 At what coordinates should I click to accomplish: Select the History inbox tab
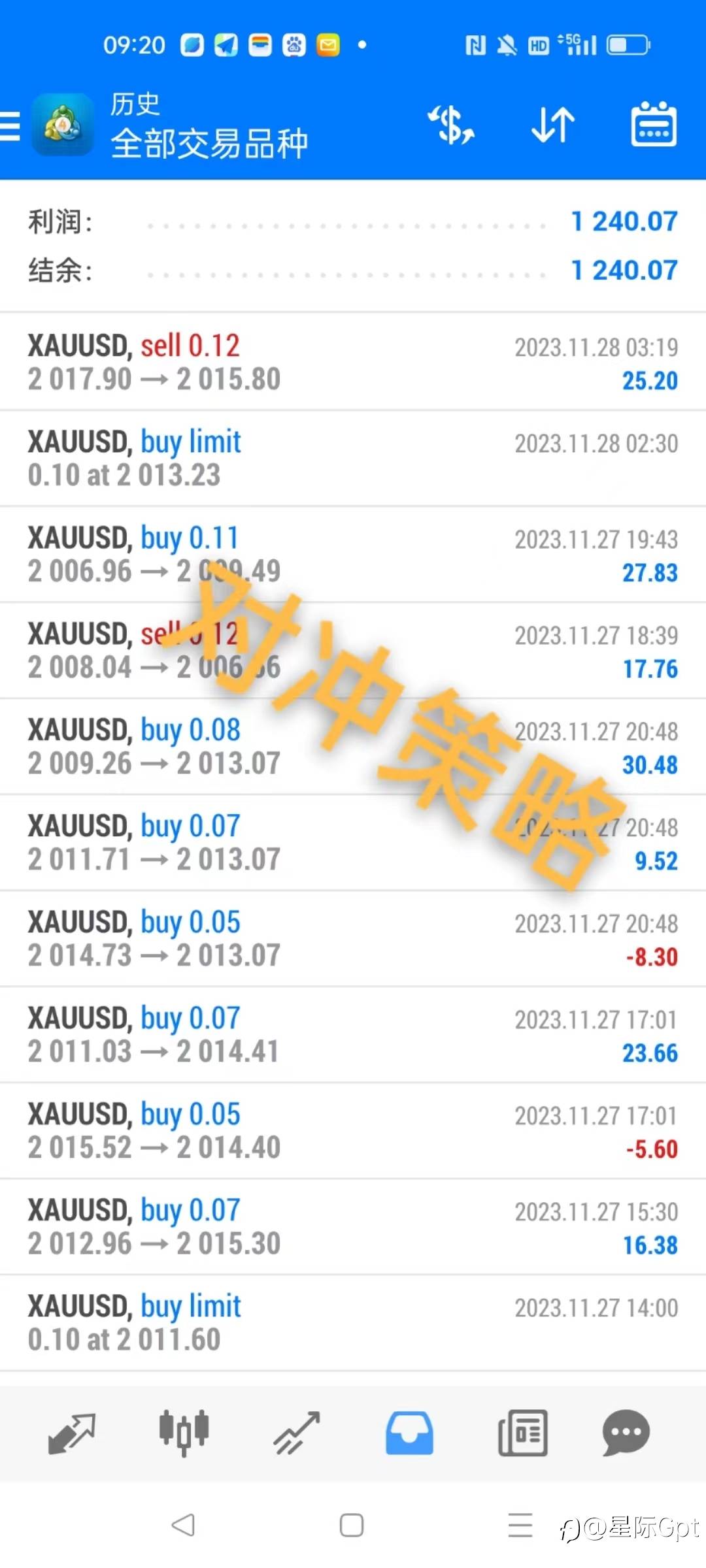[409, 1433]
